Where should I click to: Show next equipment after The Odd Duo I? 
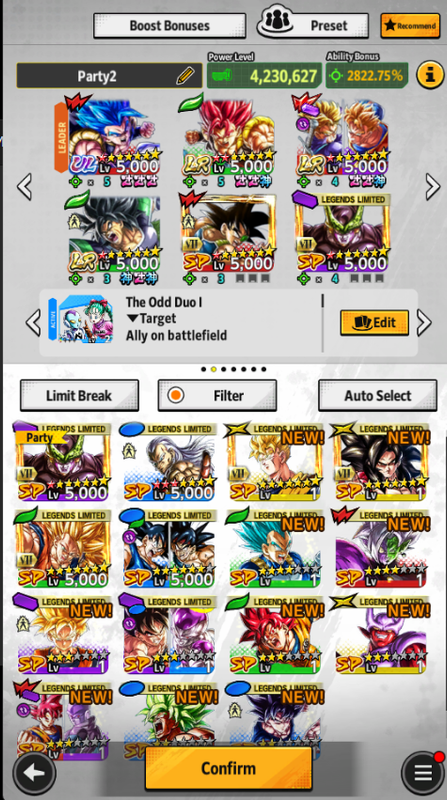click(425, 322)
